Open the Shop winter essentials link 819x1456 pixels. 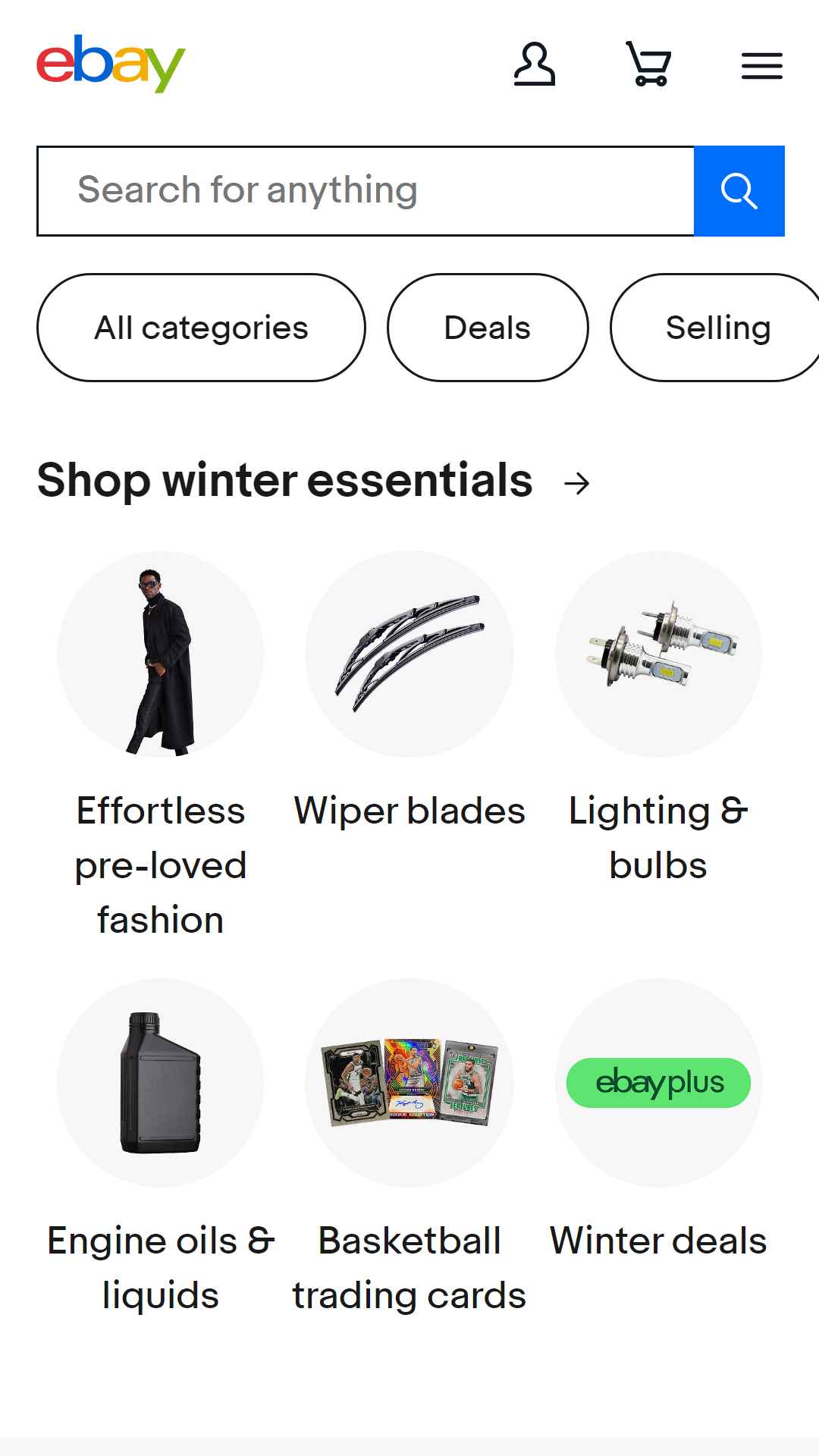314,481
